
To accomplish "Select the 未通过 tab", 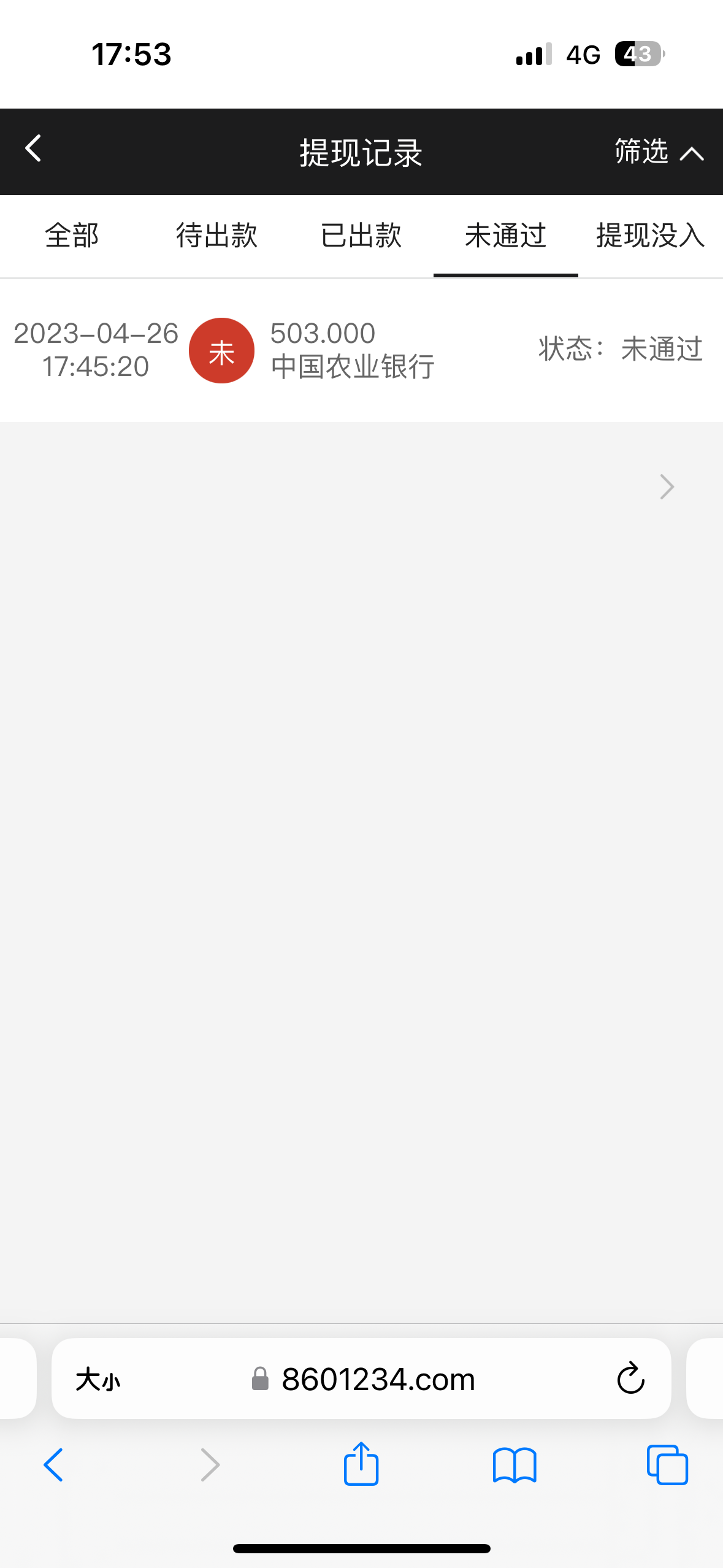I will click(x=505, y=236).
